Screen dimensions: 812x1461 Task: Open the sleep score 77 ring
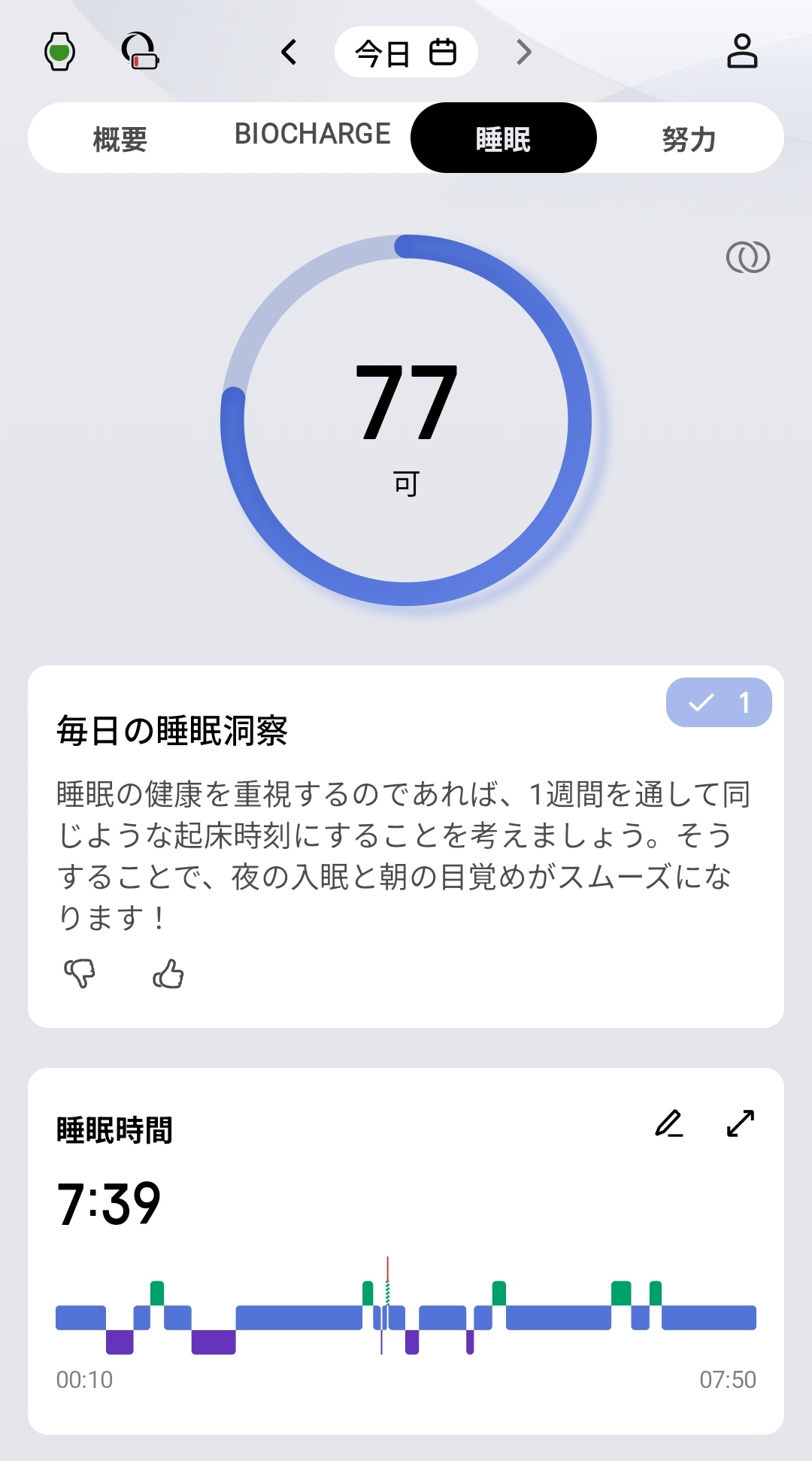[x=406, y=420]
